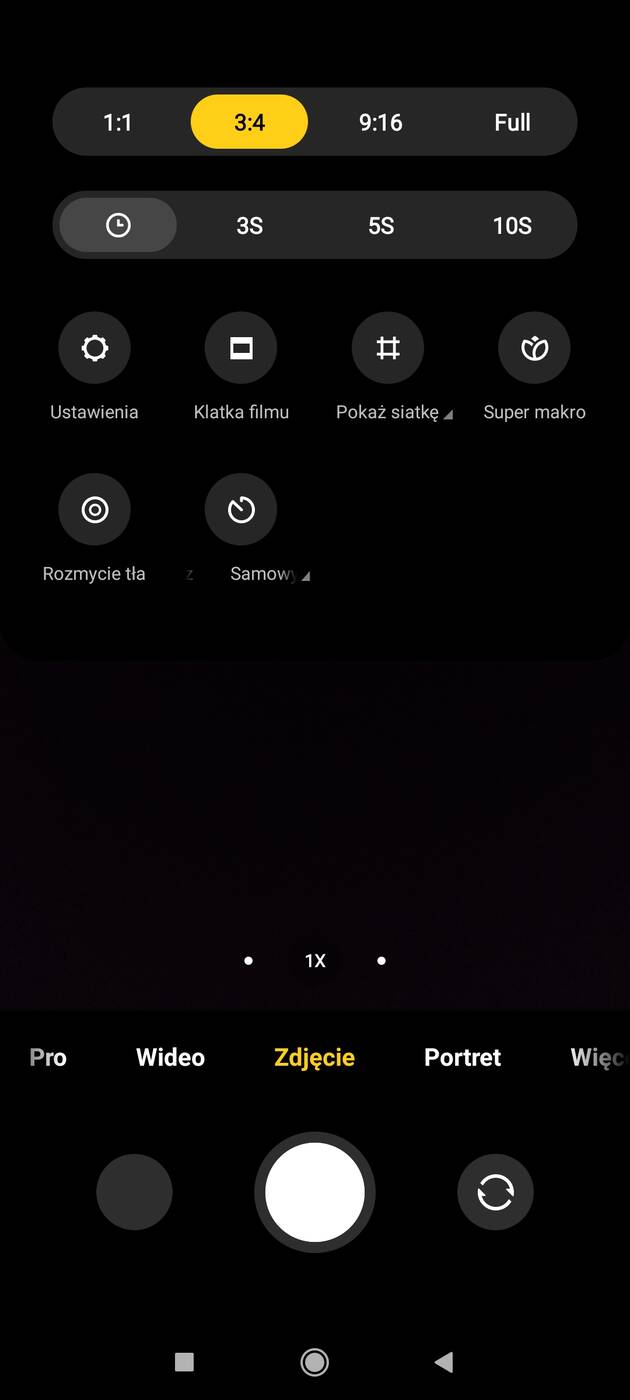Toggle Pokaż siatkę grid option
The image size is (630, 1400).
click(x=388, y=348)
